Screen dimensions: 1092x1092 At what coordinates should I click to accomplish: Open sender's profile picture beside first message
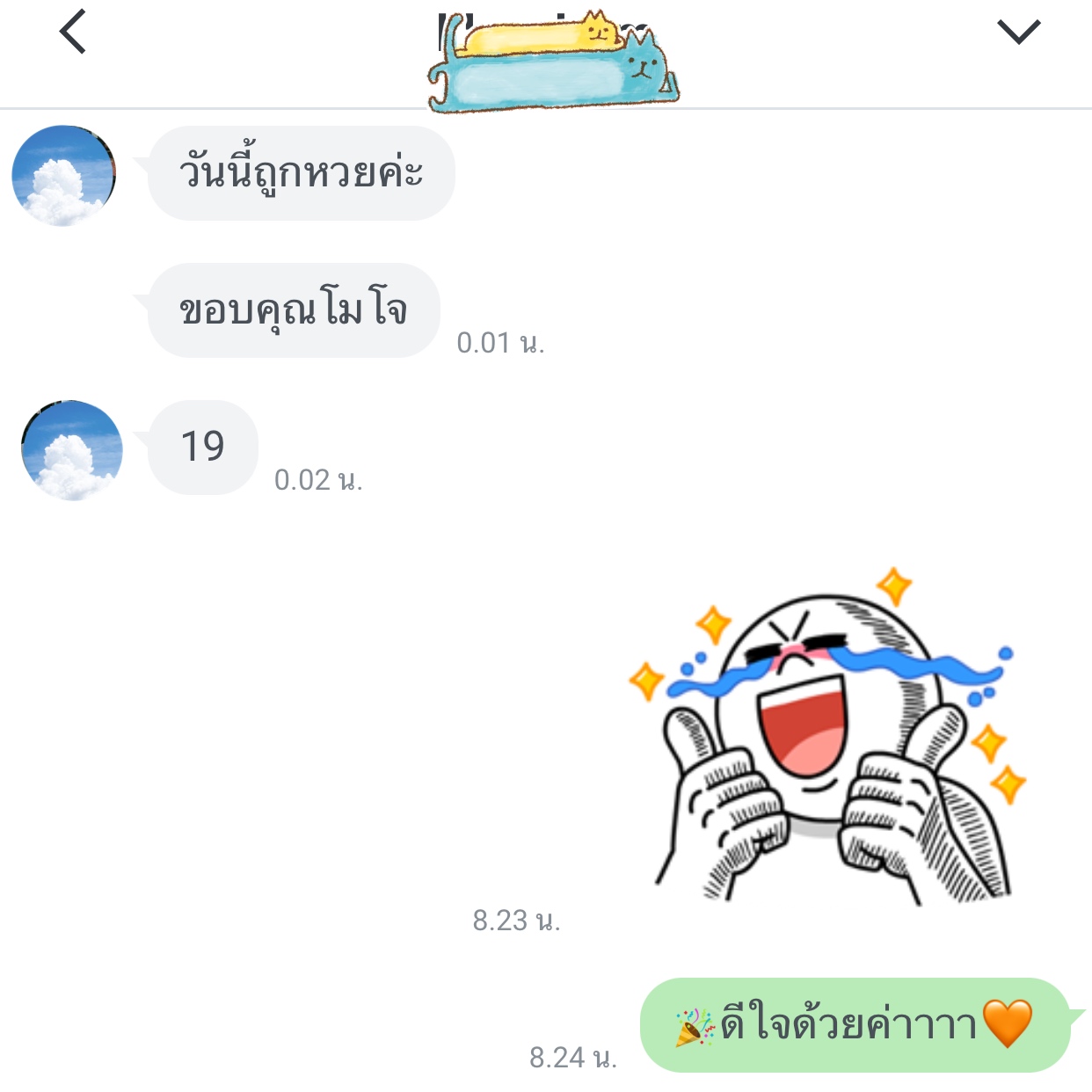click(x=64, y=175)
